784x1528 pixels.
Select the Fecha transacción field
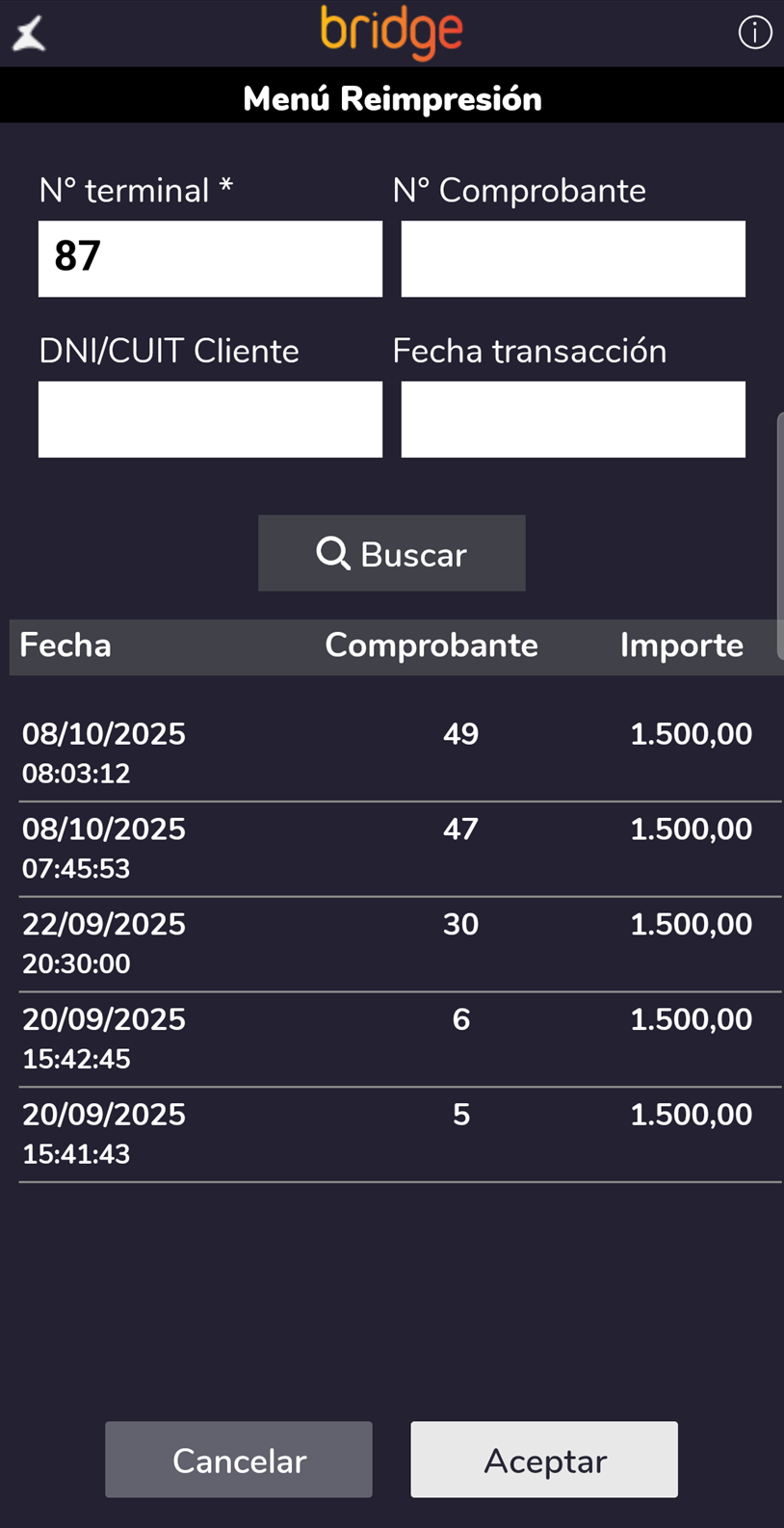(572, 419)
